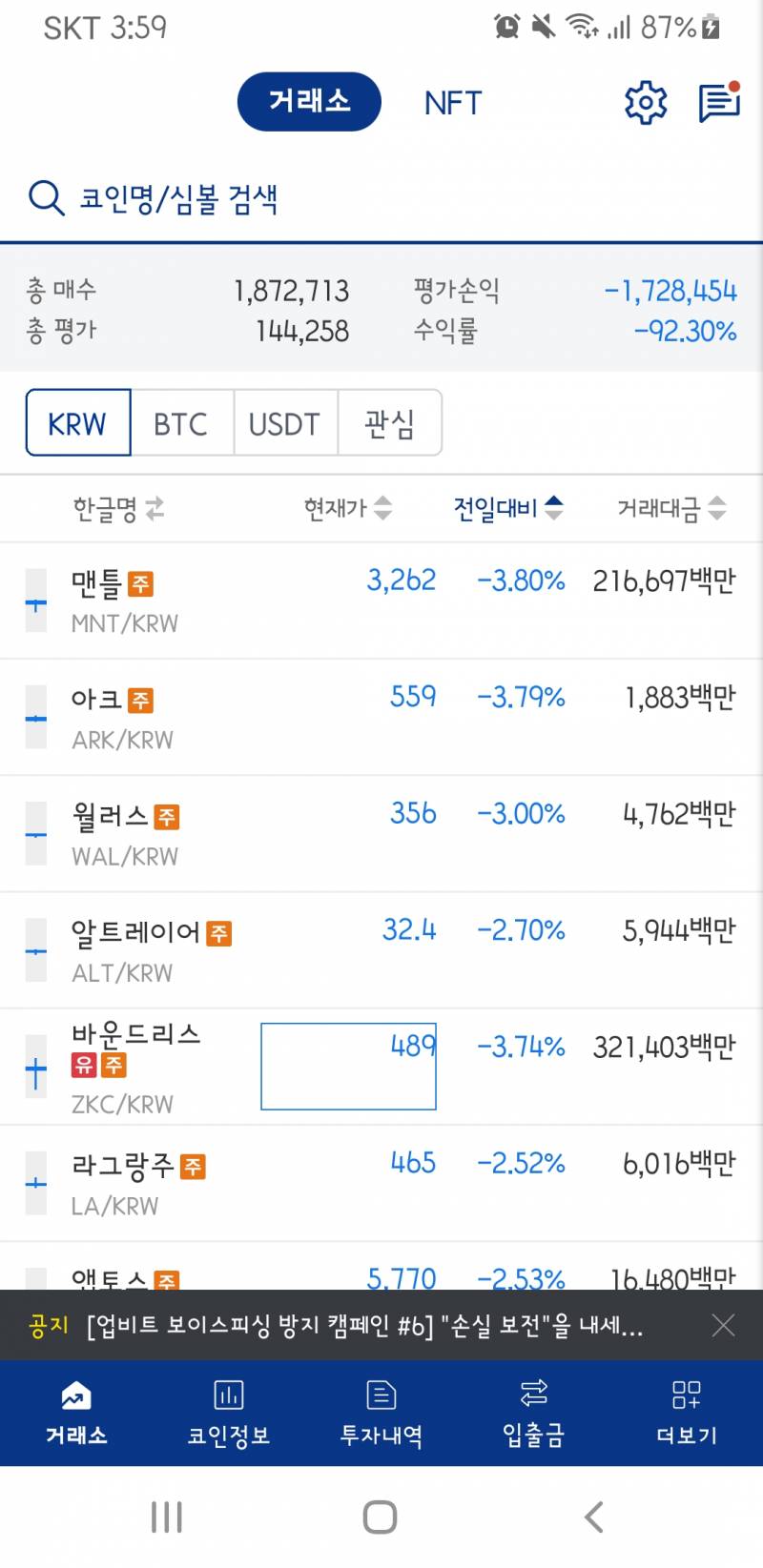Open the voice phishing notice banner

[362, 1326]
